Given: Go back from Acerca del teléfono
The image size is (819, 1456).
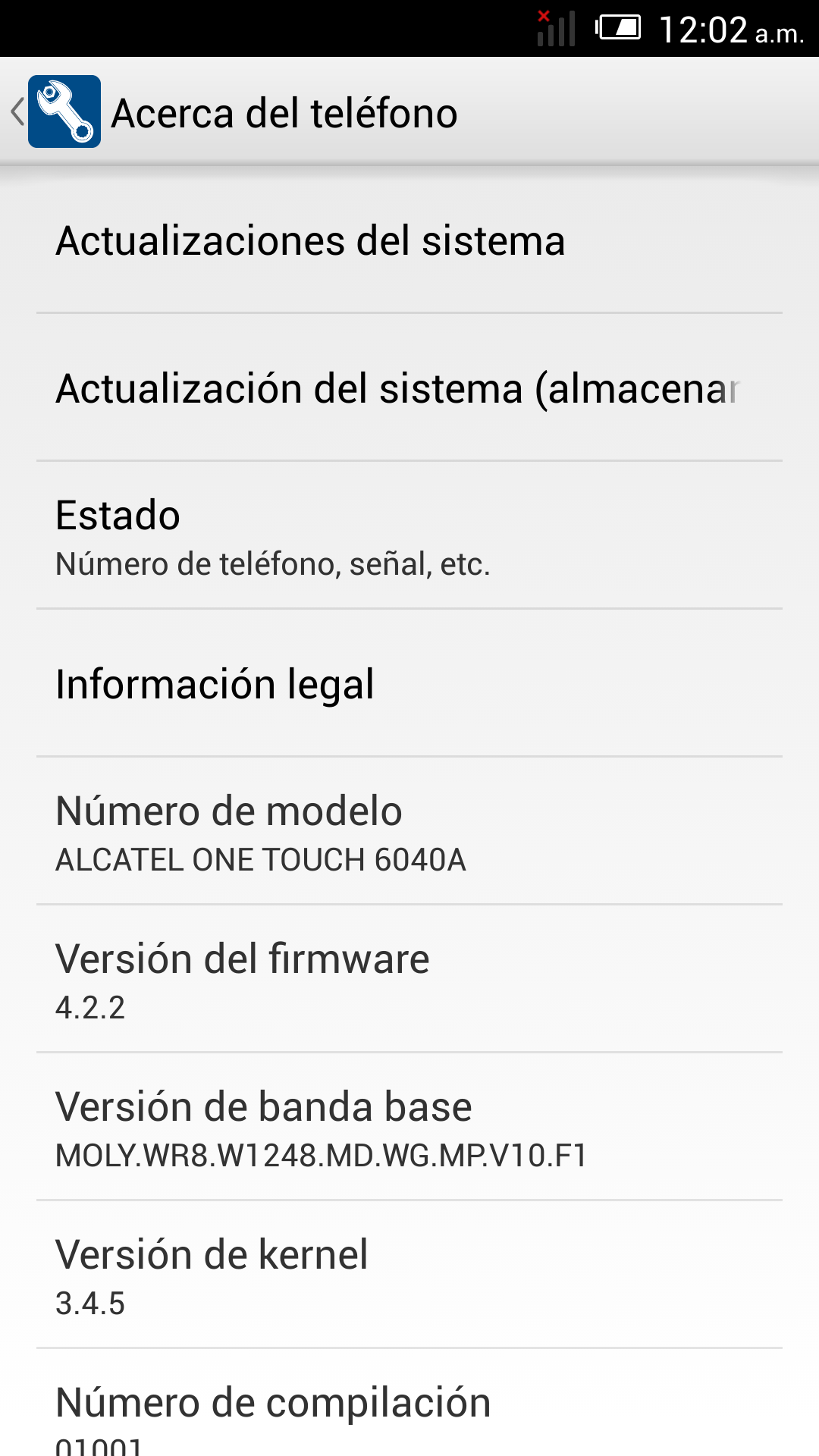Looking at the screenshot, I should (x=53, y=112).
